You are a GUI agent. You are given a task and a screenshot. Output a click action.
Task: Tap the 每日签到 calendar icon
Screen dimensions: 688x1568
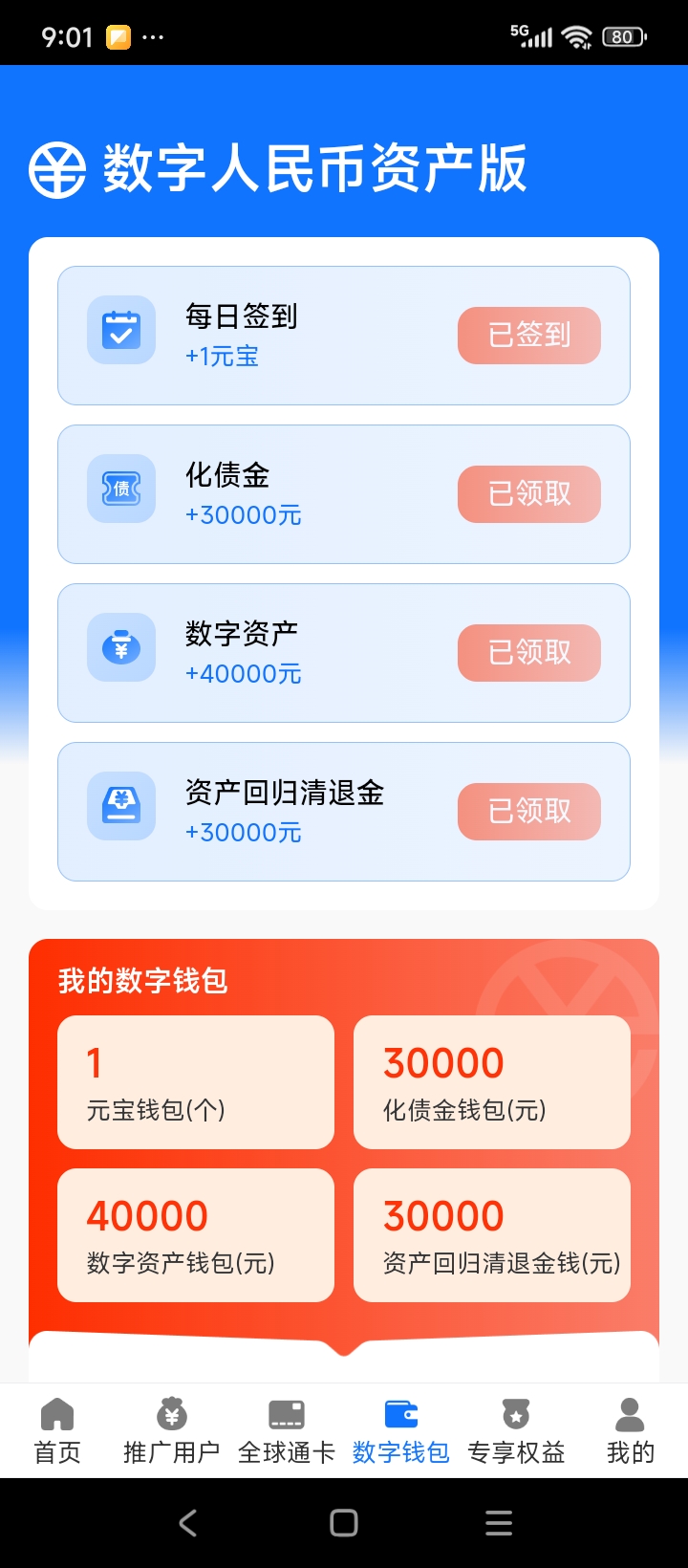[x=120, y=330]
